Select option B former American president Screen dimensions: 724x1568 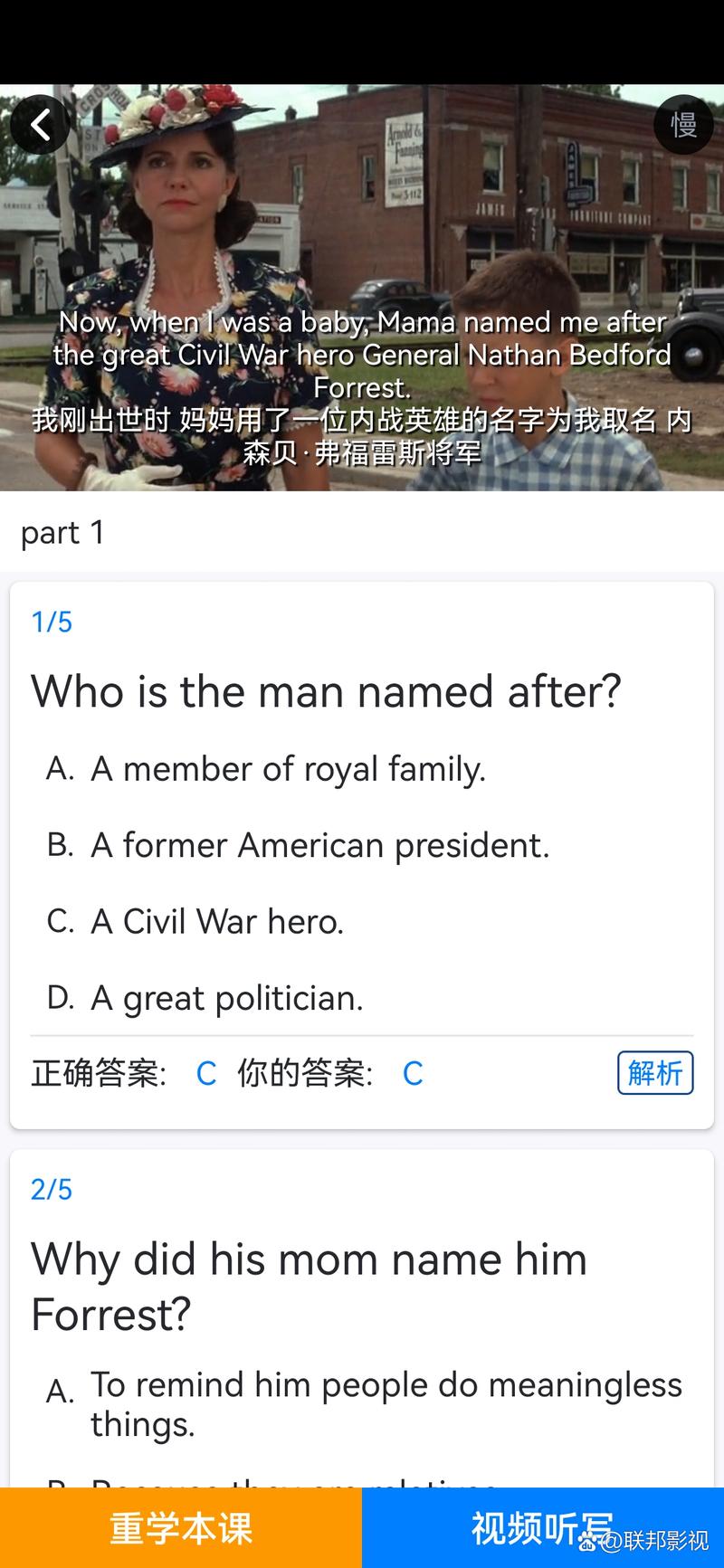pyautogui.click(x=319, y=846)
